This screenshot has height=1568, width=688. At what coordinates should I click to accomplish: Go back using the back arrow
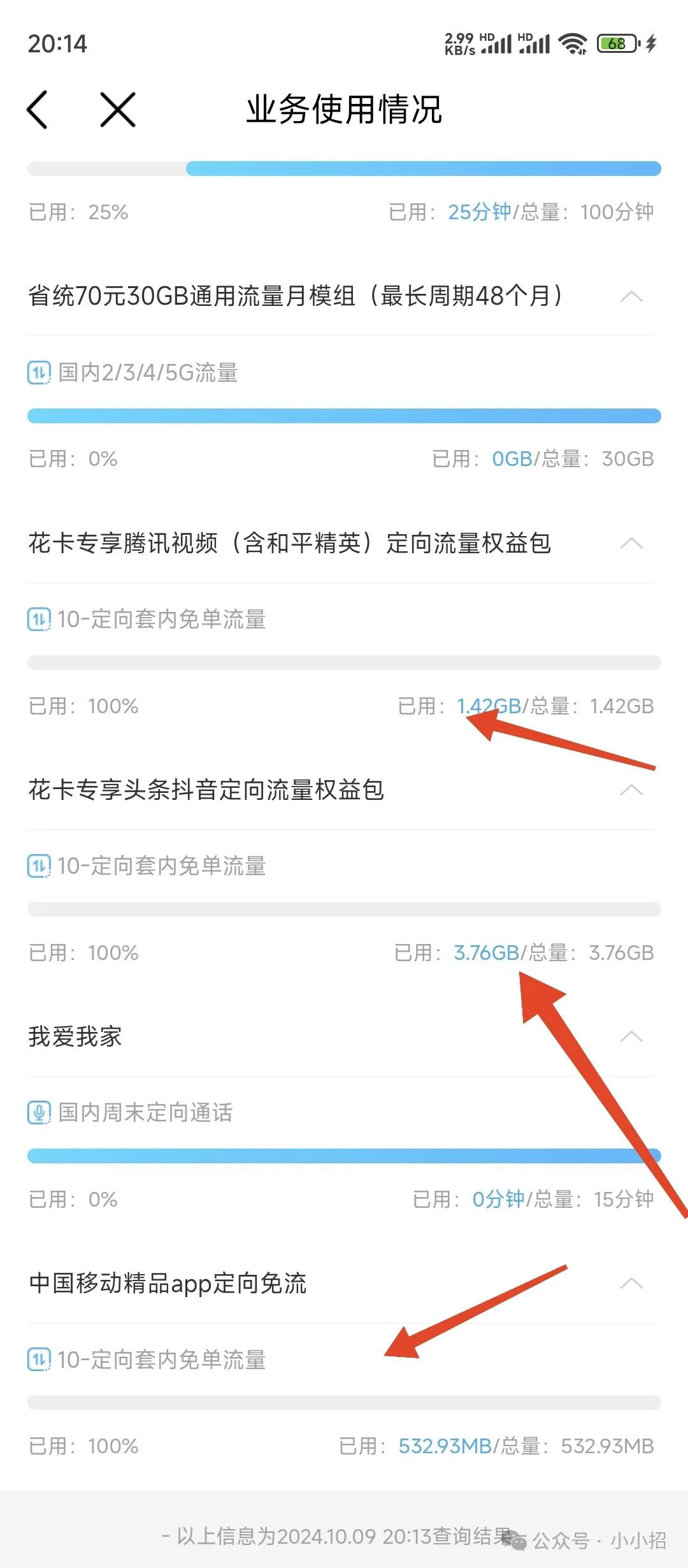click(x=38, y=110)
